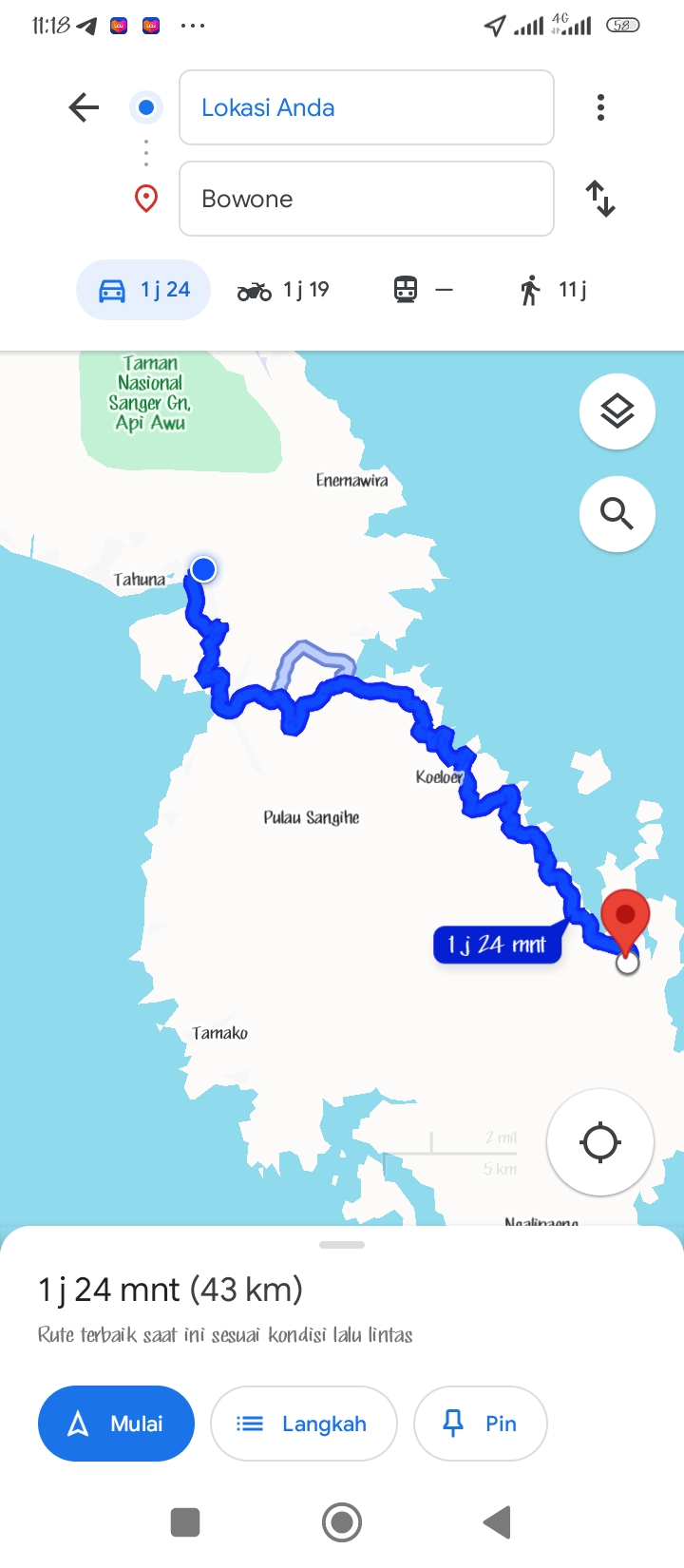Swap start and destination locations

[x=600, y=199]
